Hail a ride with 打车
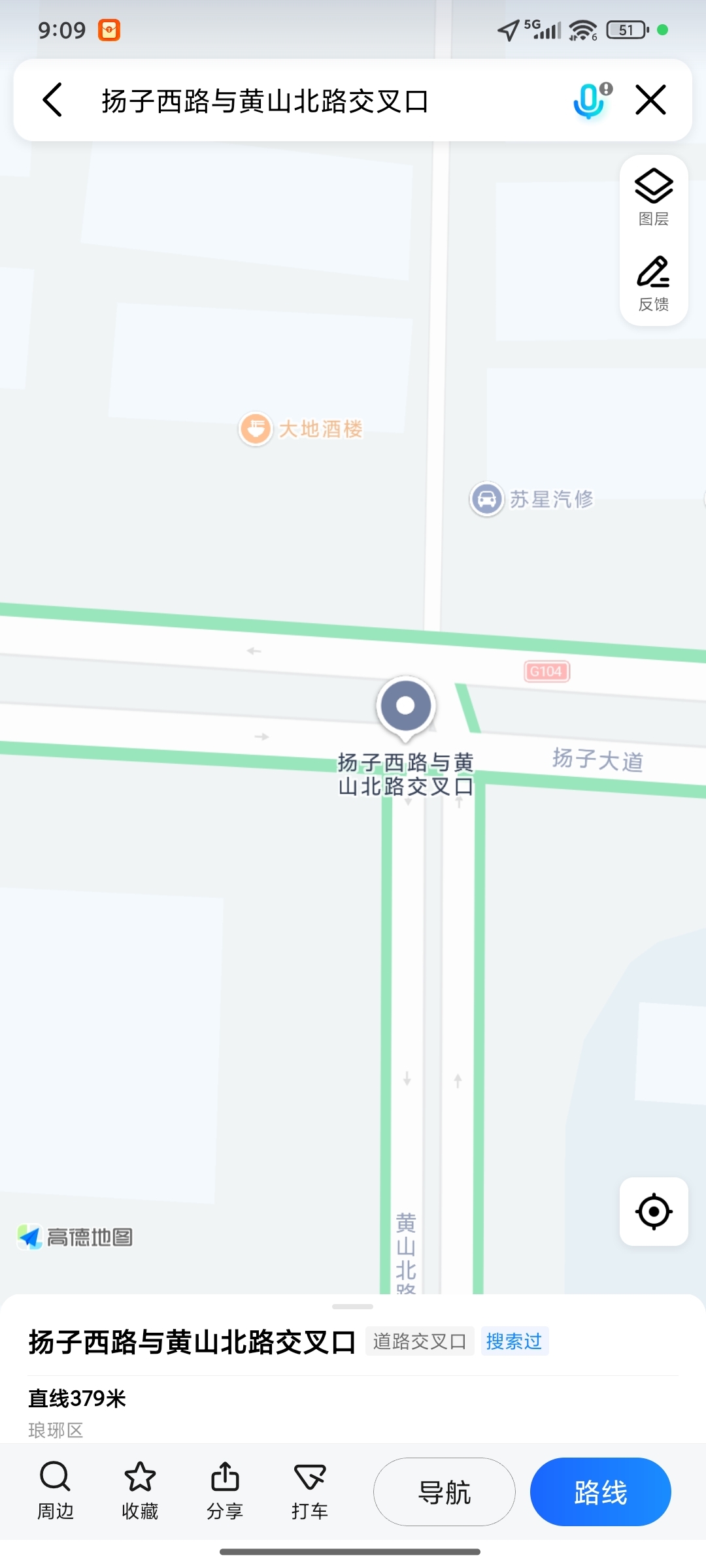Screen dimensions: 706x1568 click(310, 1491)
